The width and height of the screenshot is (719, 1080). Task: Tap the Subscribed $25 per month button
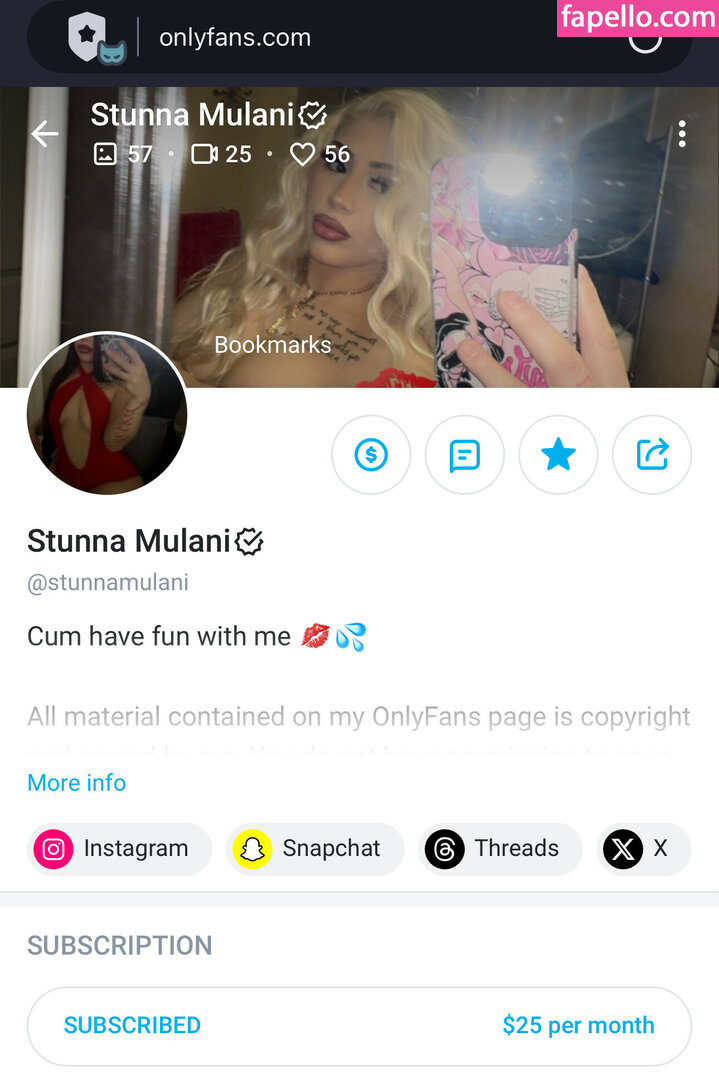click(x=359, y=1026)
